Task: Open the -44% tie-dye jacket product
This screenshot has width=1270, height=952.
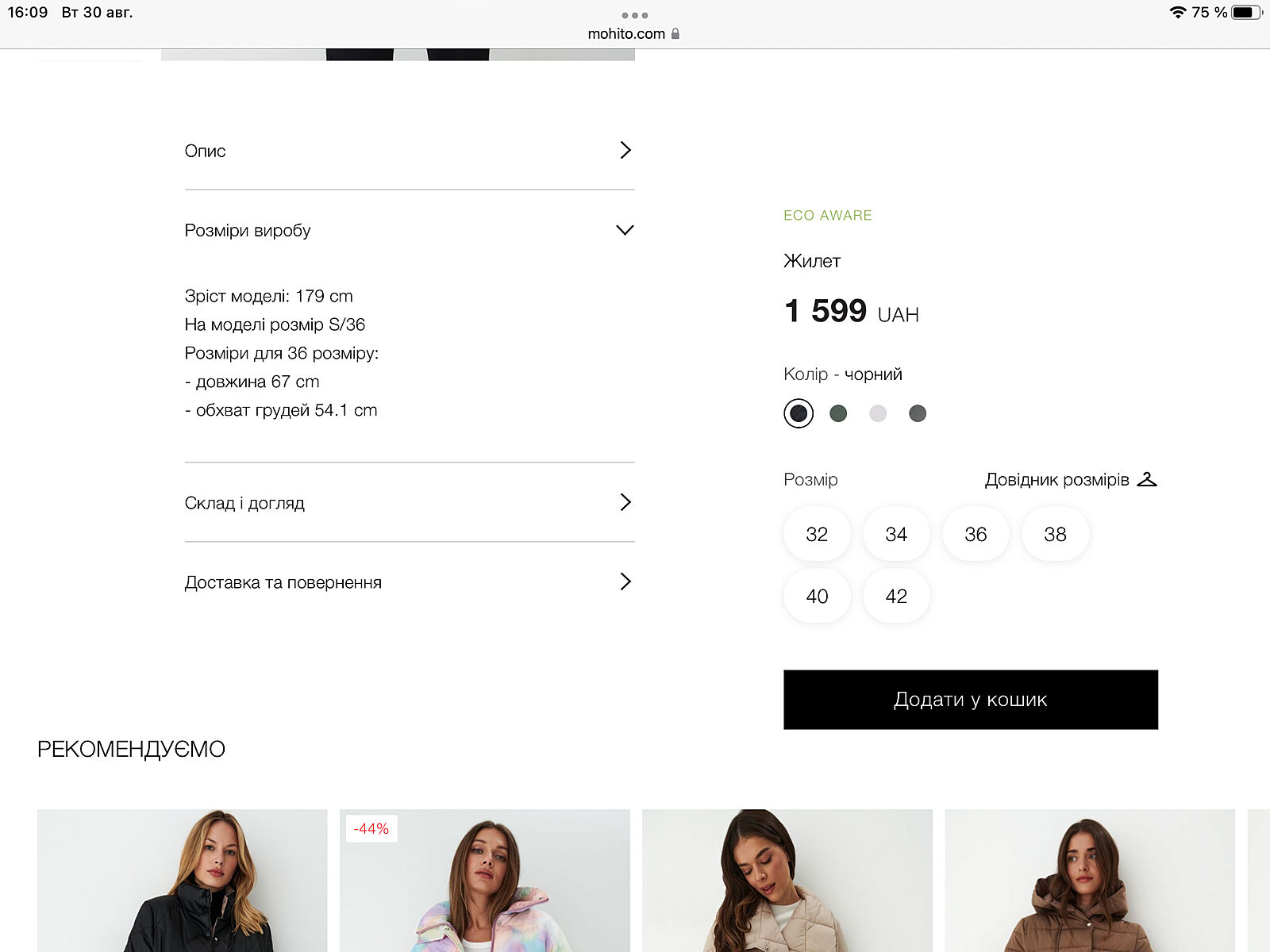Action: 484,881
